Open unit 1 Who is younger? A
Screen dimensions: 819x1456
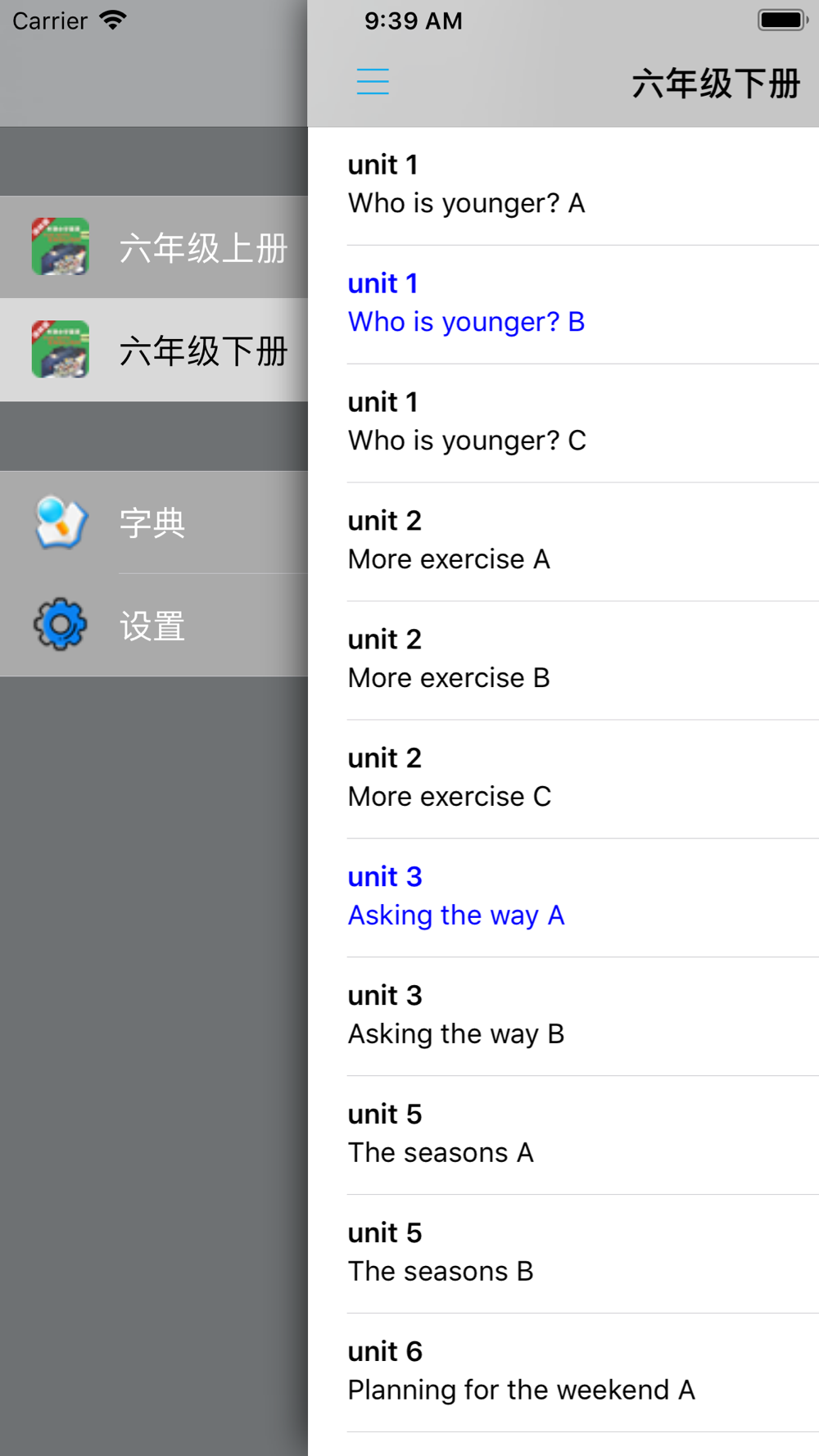563,186
